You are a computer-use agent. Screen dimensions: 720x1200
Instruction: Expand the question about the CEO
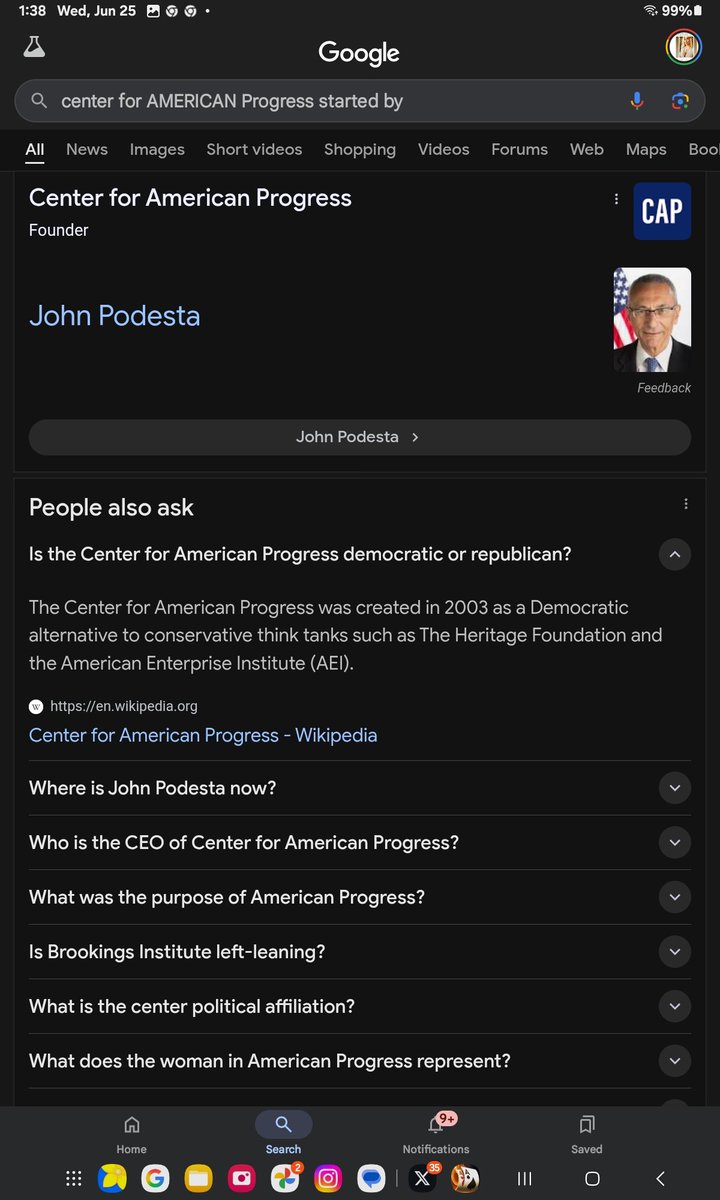pyautogui.click(x=675, y=842)
